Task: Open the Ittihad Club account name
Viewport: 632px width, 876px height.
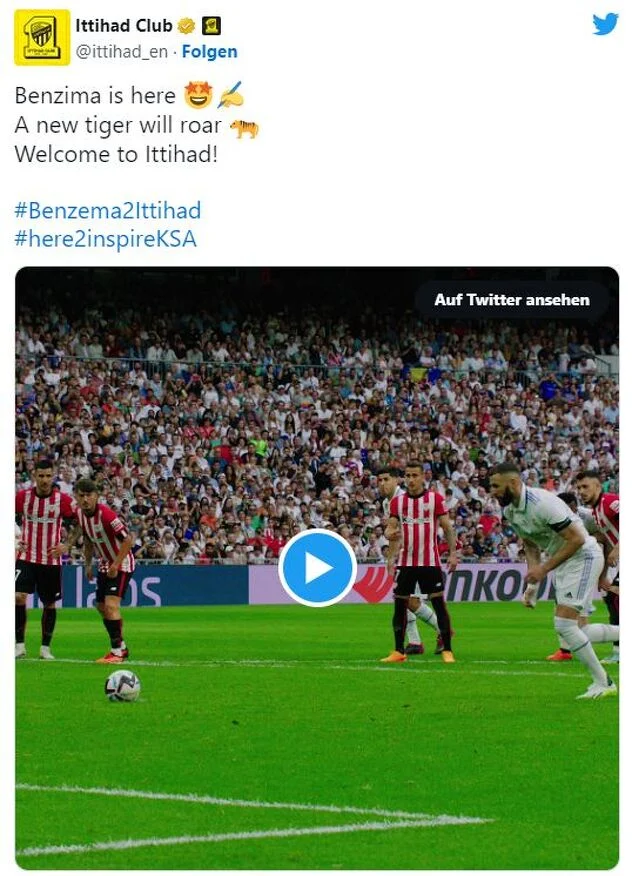Action: pyautogui.click(x=123, y=26)
